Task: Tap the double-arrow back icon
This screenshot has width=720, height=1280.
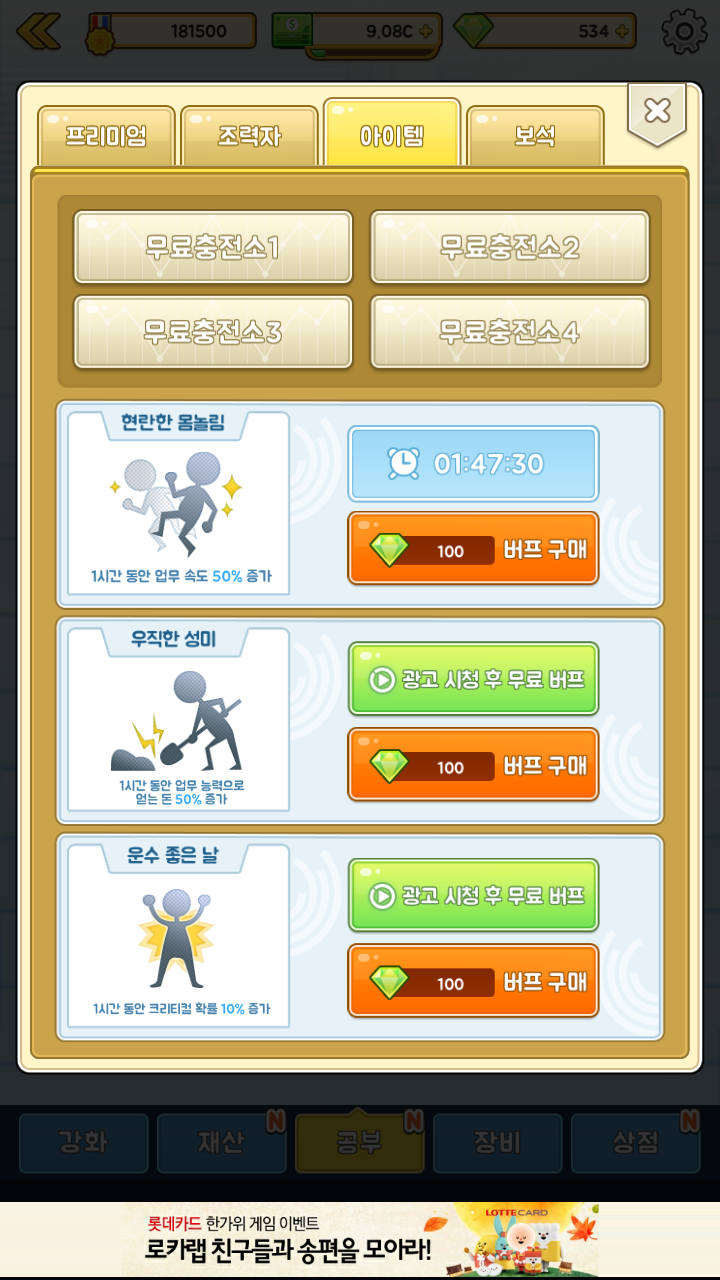Action: (x=38, y=31)
